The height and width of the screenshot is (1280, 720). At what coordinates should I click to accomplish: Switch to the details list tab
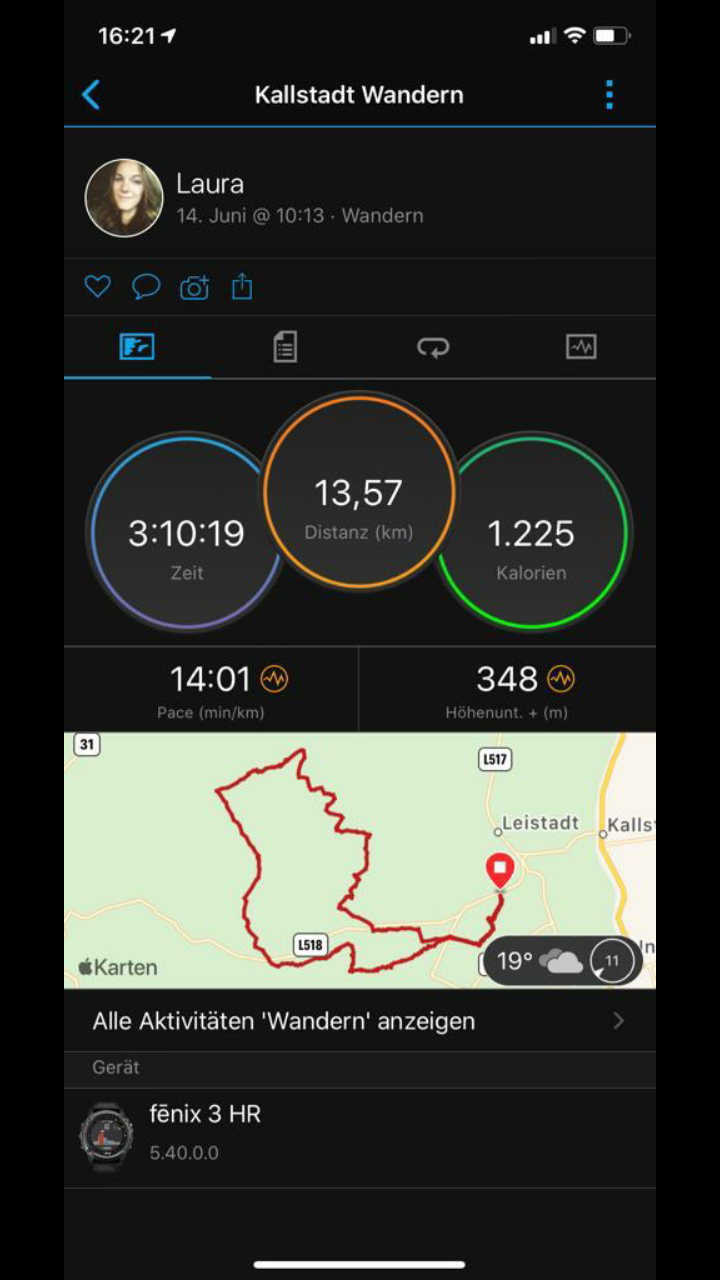coord(285,347)
